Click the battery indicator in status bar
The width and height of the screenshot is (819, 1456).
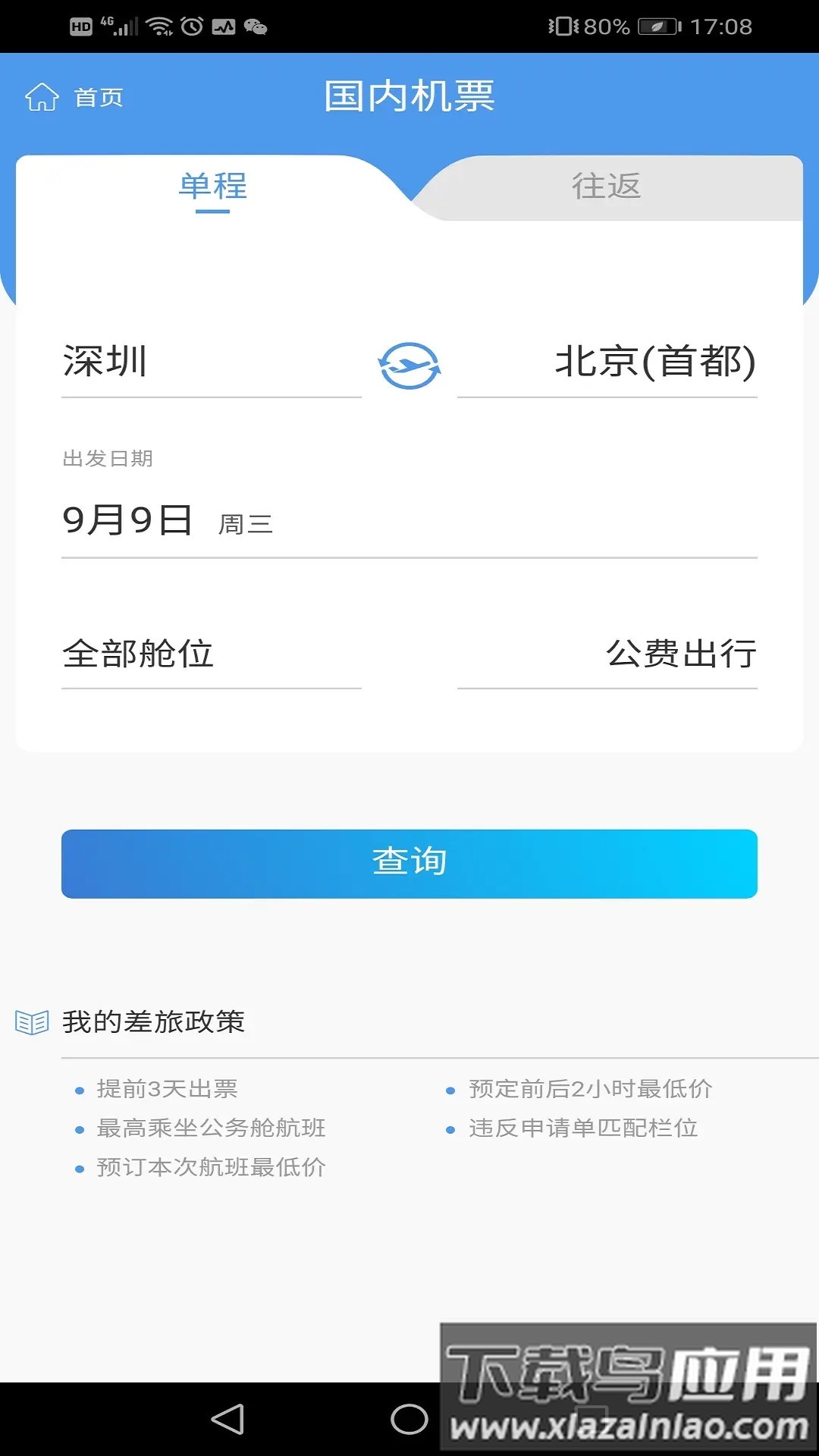(658, 25)
